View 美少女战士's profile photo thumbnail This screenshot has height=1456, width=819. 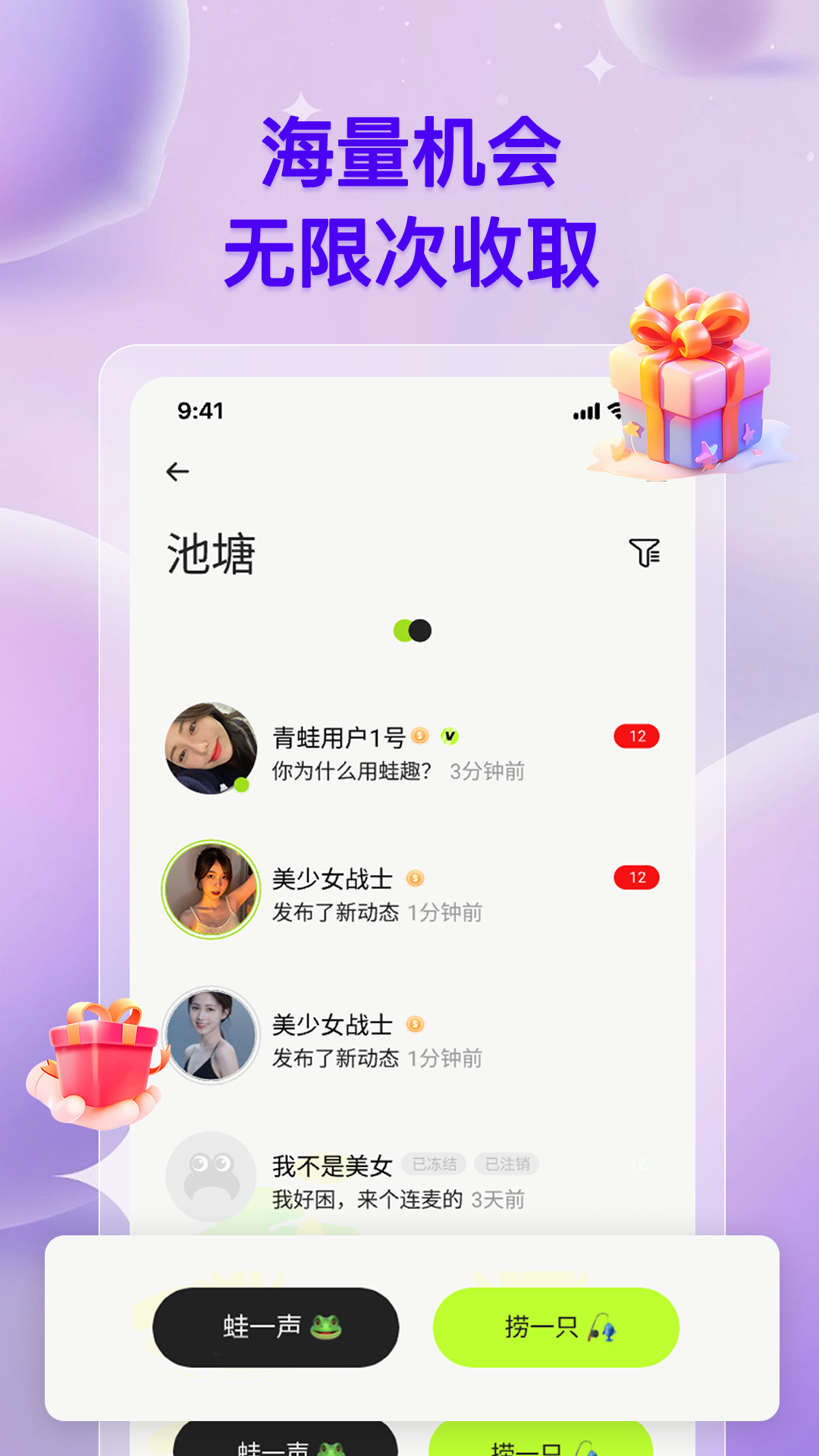[211, 890]
